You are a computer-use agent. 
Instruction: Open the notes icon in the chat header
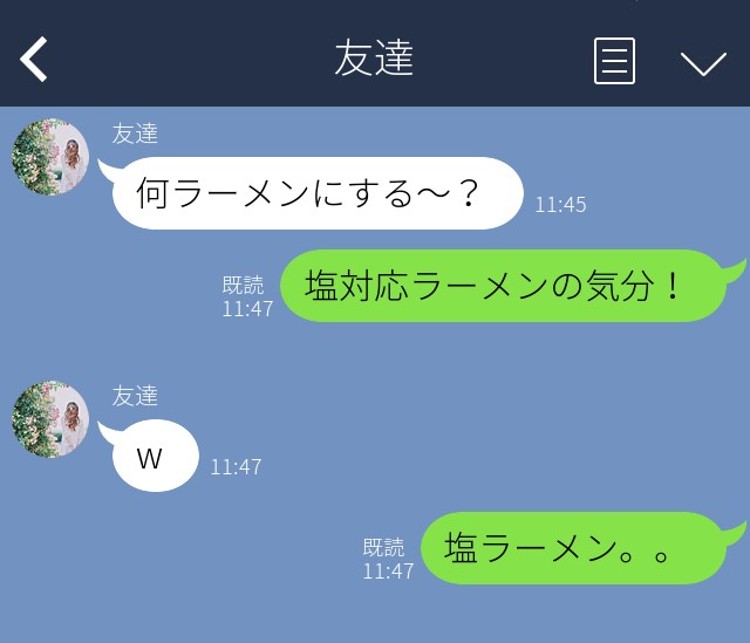coord(614,60)
